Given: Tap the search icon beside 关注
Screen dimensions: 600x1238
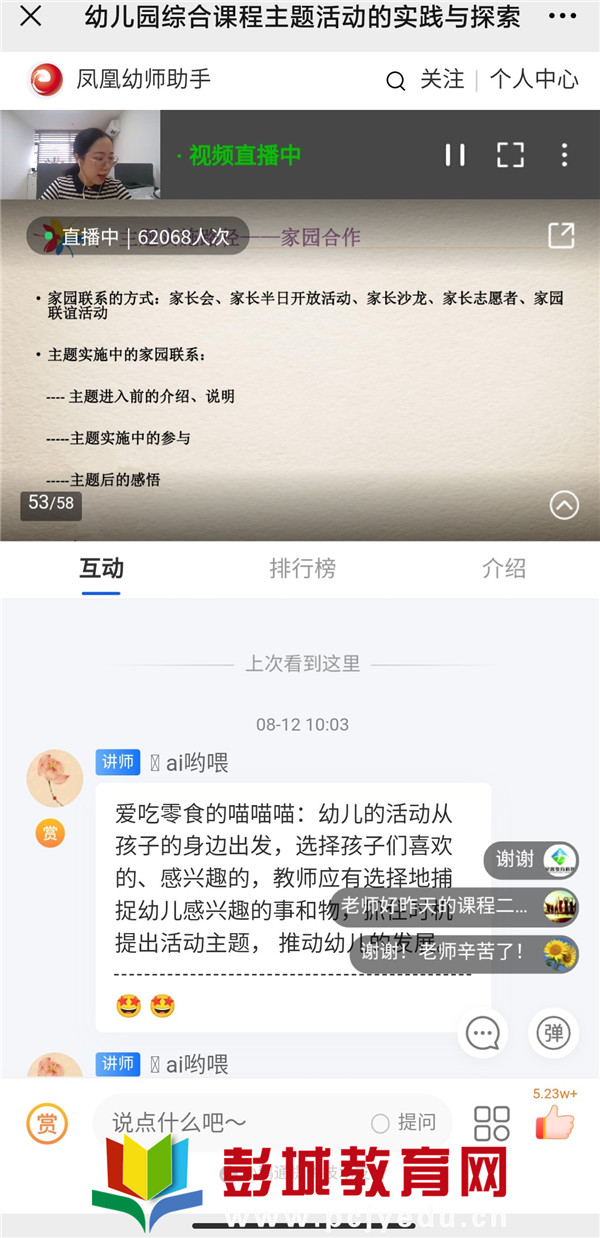Looking at the screenshot, I should coord(396,80).
